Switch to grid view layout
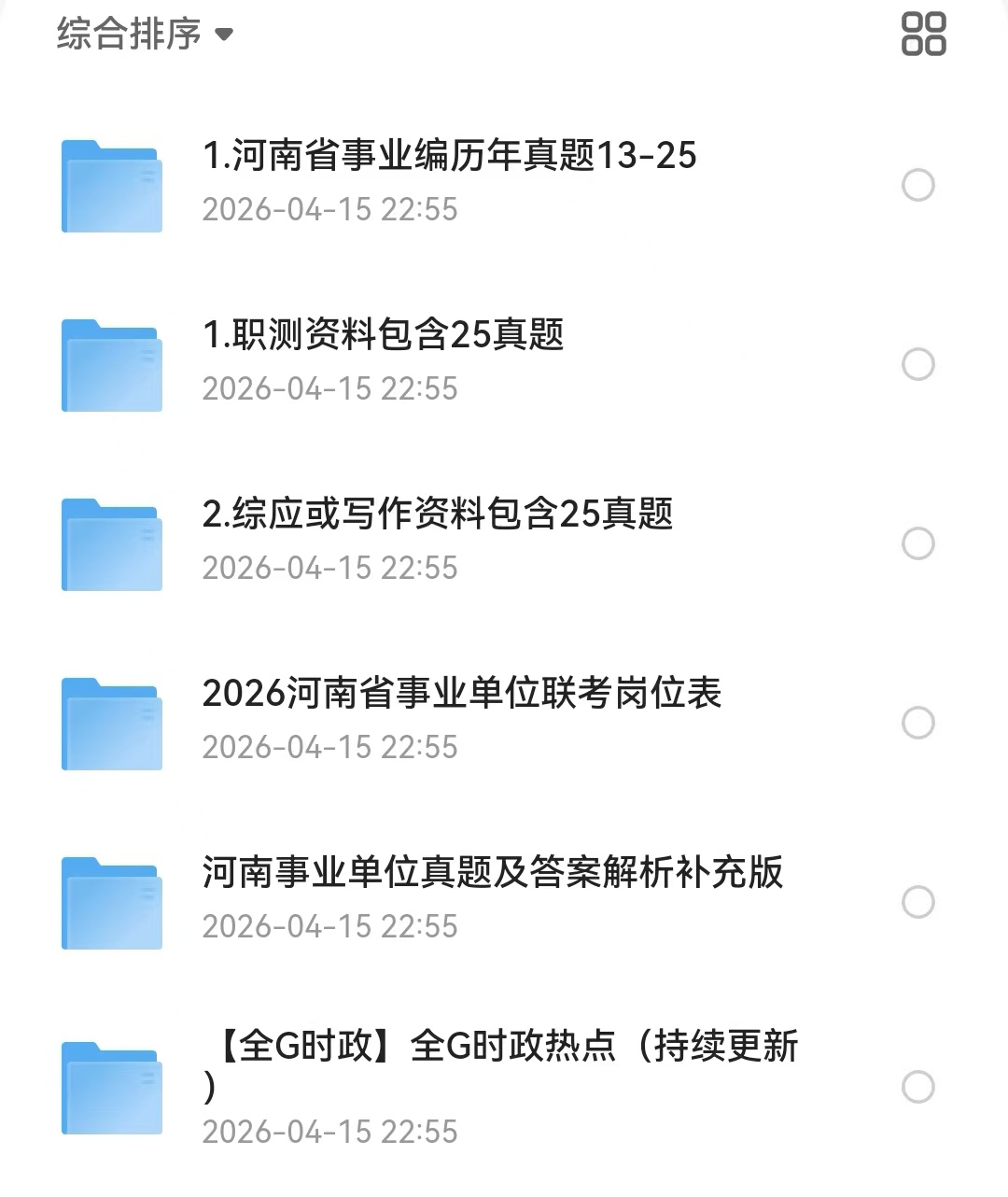Image resolution: width=1008 pixels, height=1197 pixels. [923, 34]
